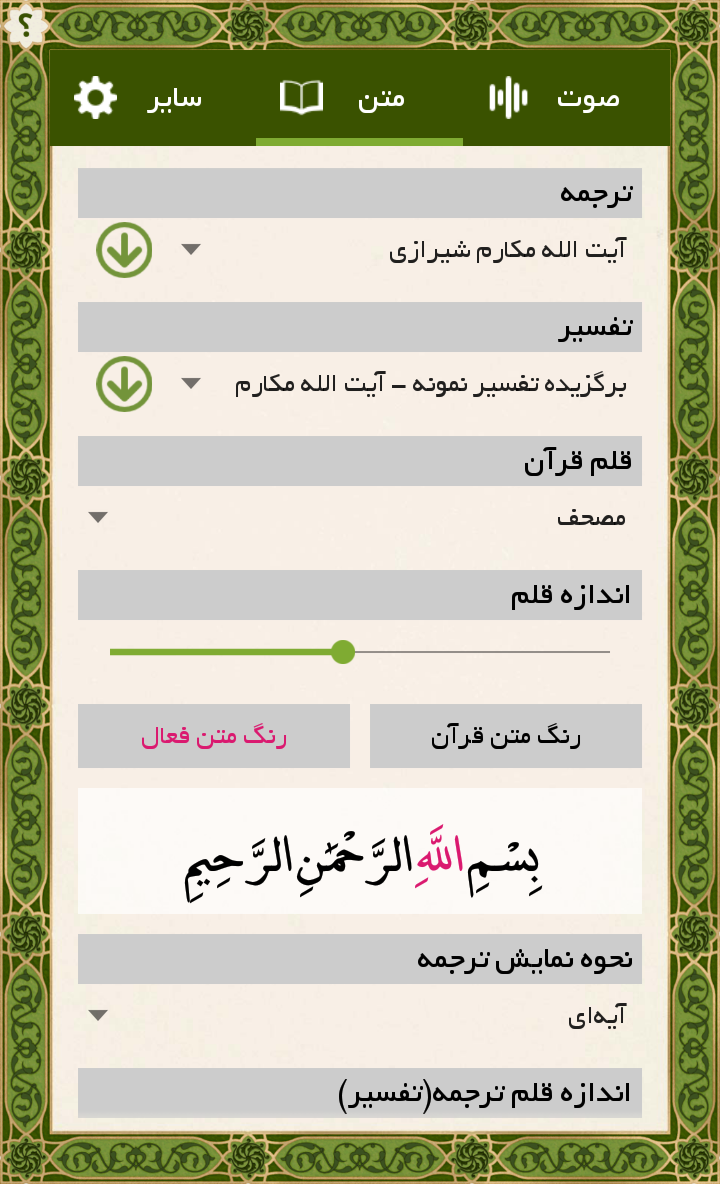This screenshot has width=720, height=1184.
Task: Click the help question mark icon
Action: pyautogui.click(x=25, y=25)
